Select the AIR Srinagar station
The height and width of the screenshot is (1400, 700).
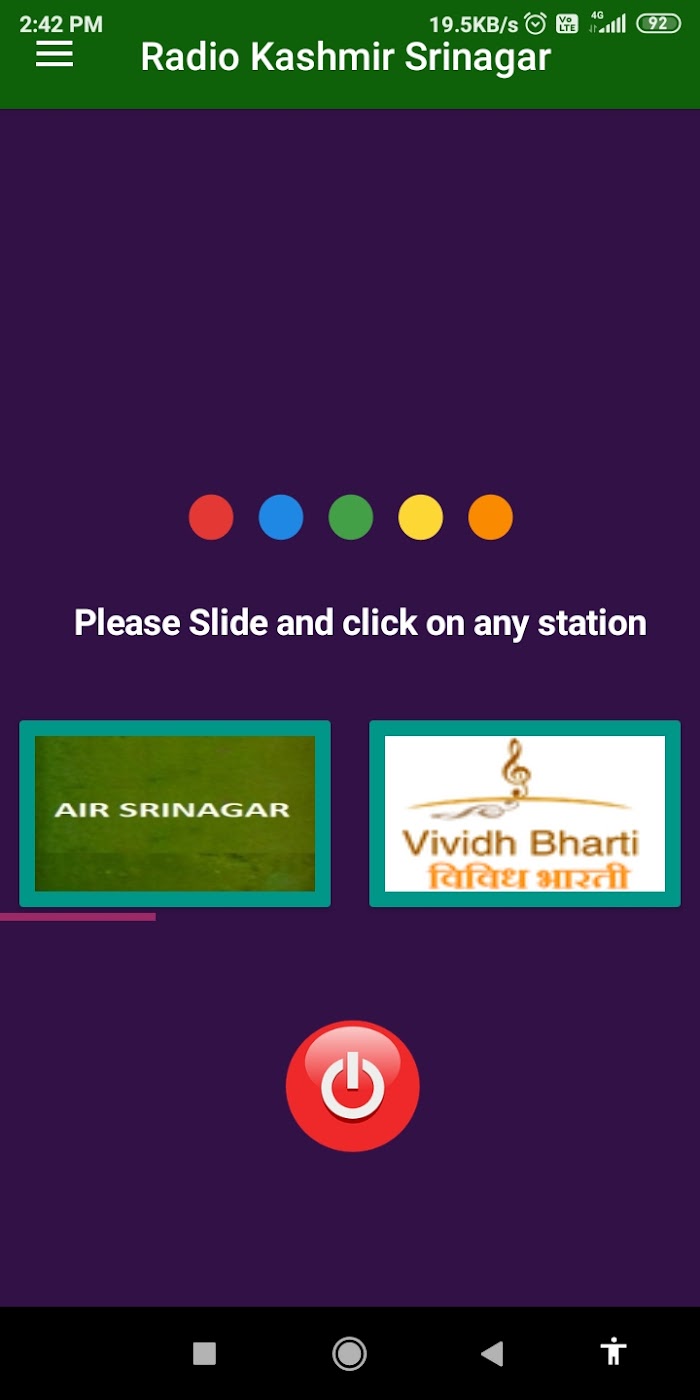pyautogui.click(x=175, y=814)
